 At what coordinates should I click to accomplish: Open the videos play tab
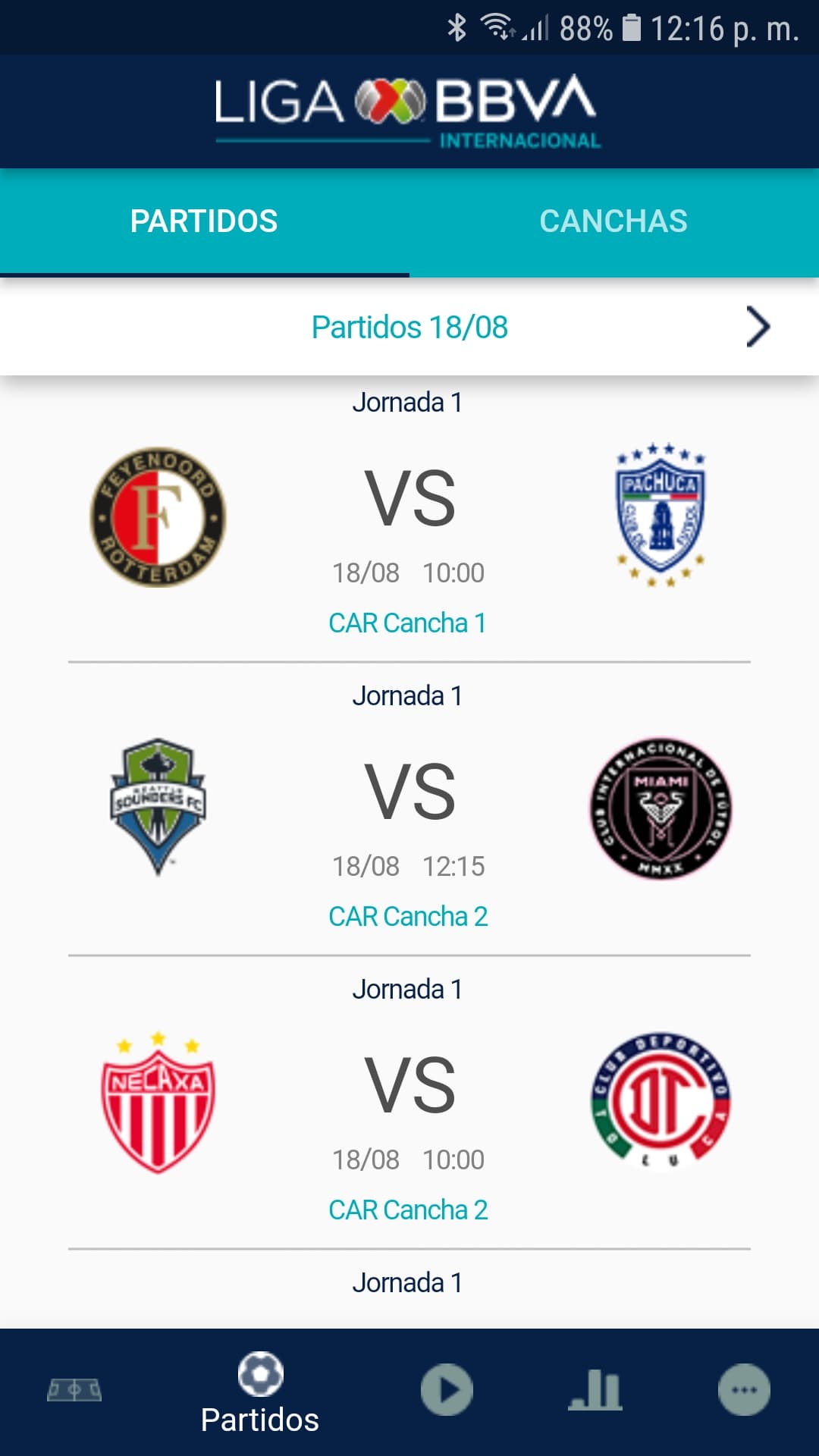point(447,1390)
